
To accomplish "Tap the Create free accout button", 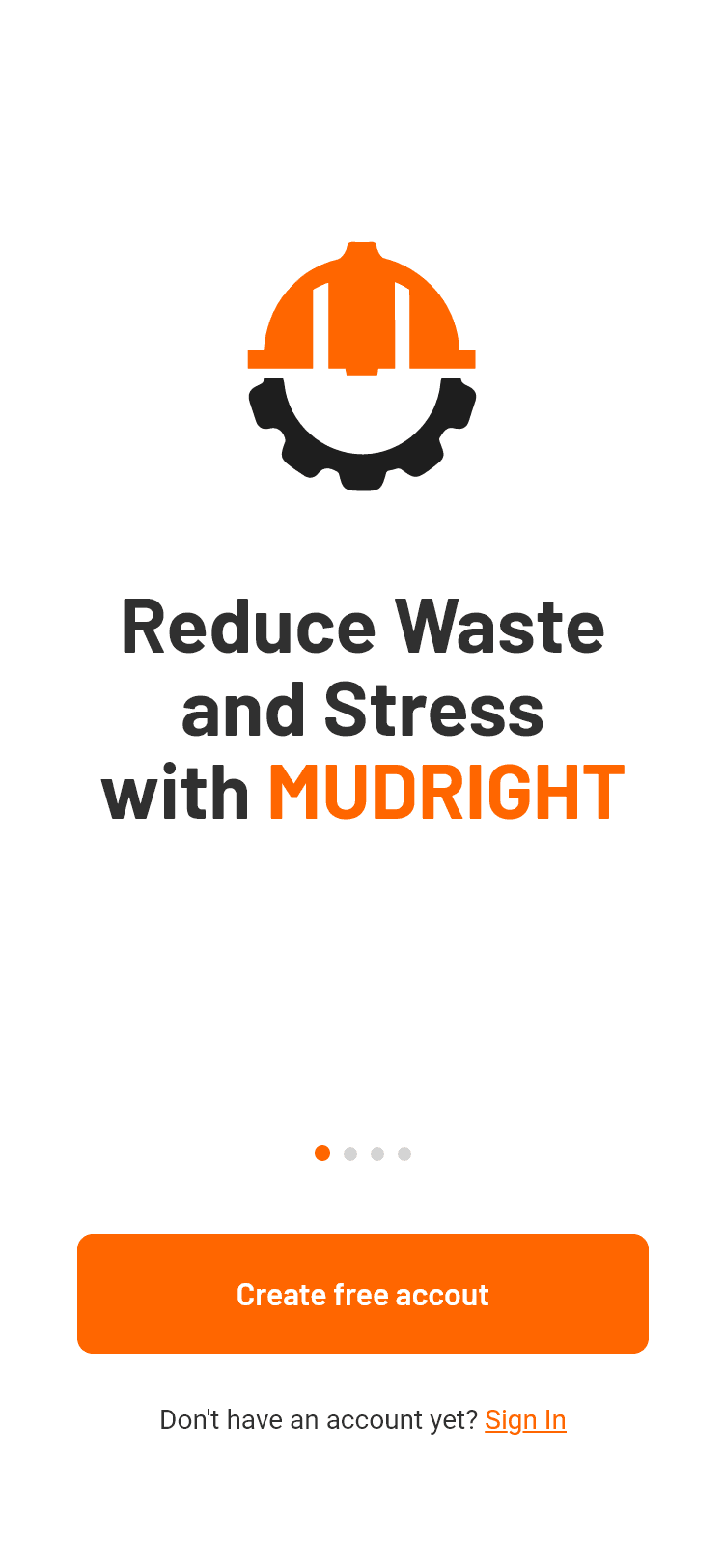I will (x=362, y=1293).
